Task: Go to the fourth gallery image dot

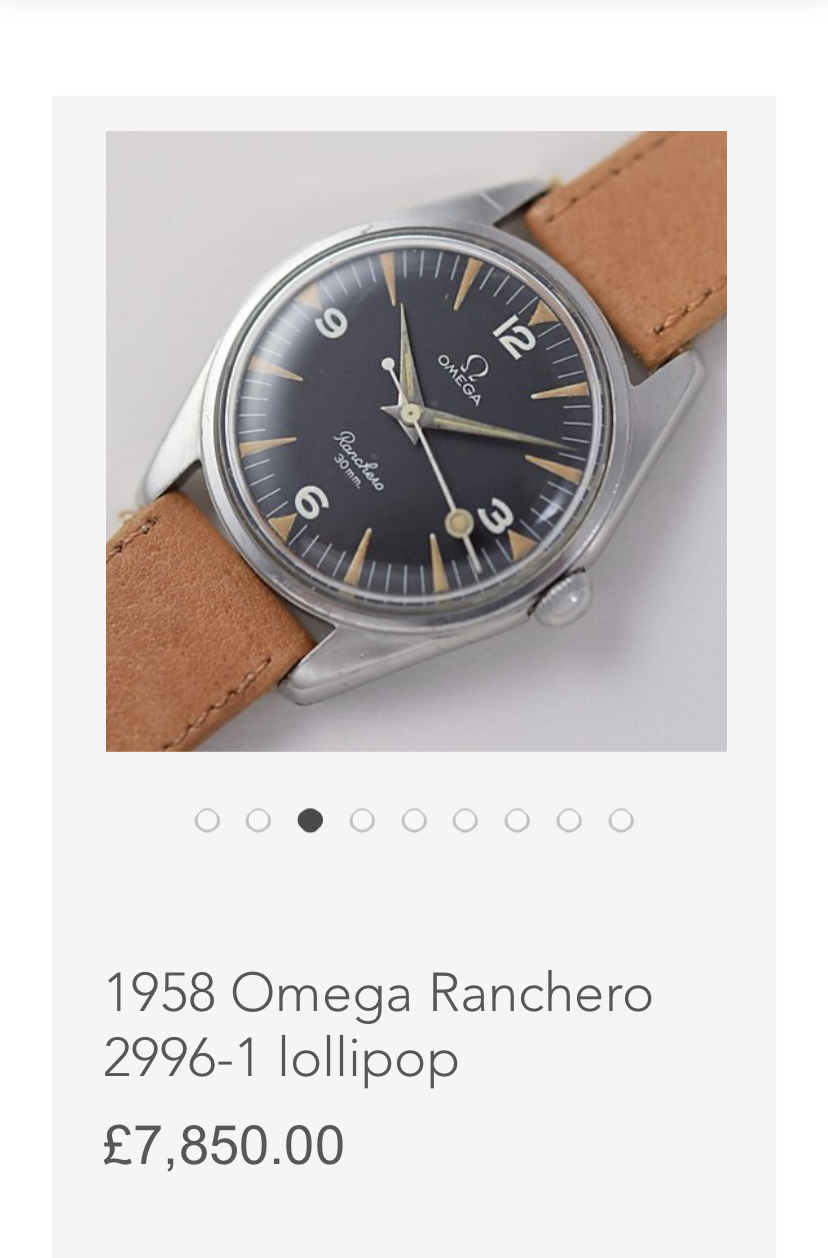Action: [362, 821]
